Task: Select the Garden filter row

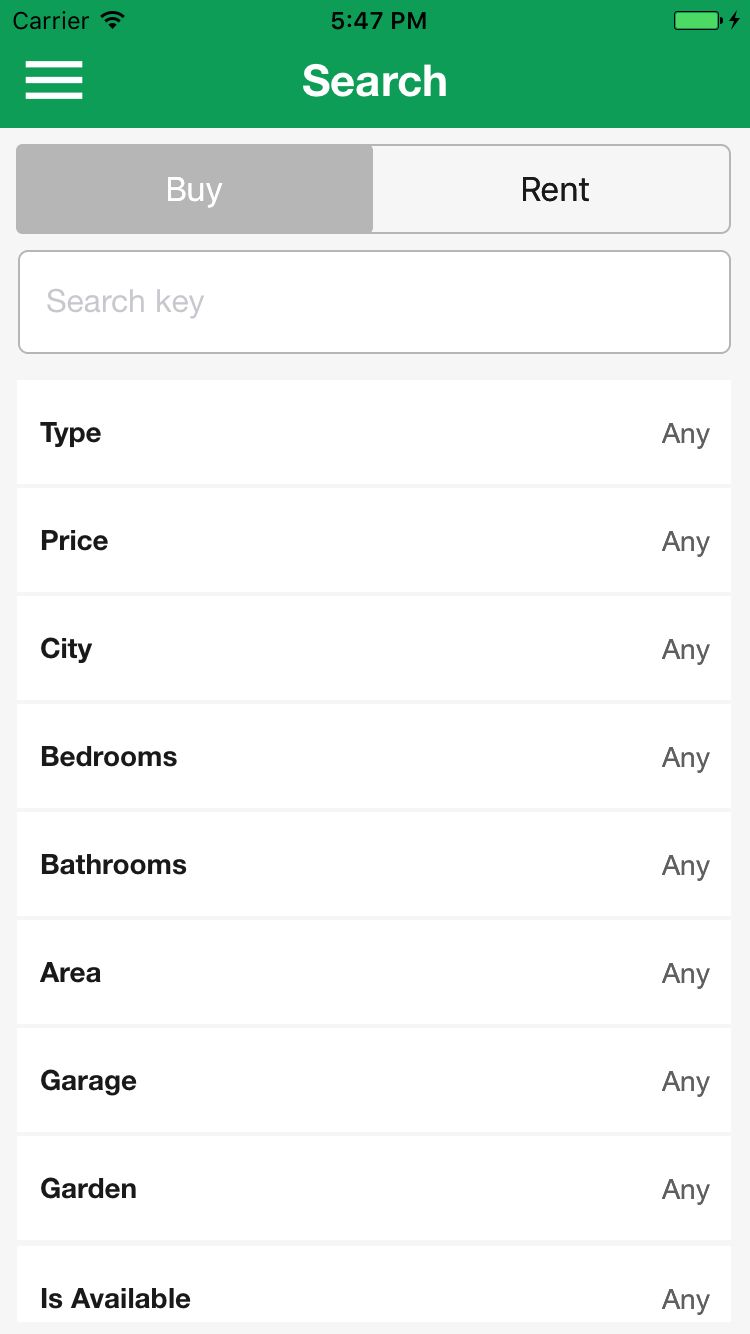Action: (x=374, y=1189)
